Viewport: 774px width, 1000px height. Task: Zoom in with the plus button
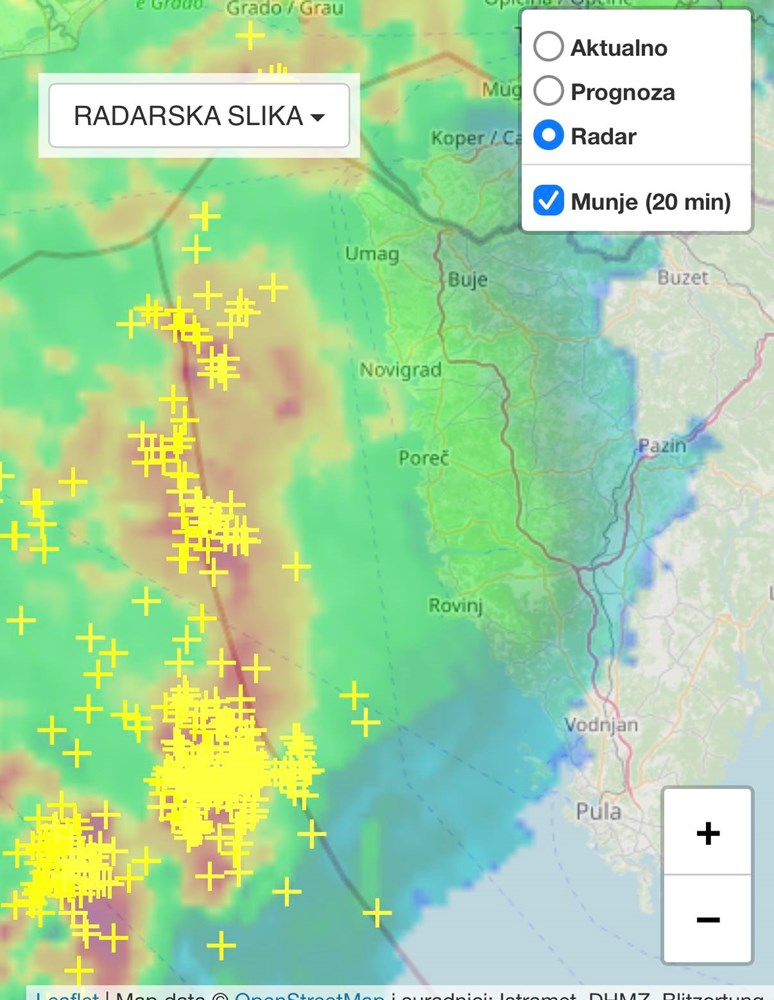tap(707, 832)
